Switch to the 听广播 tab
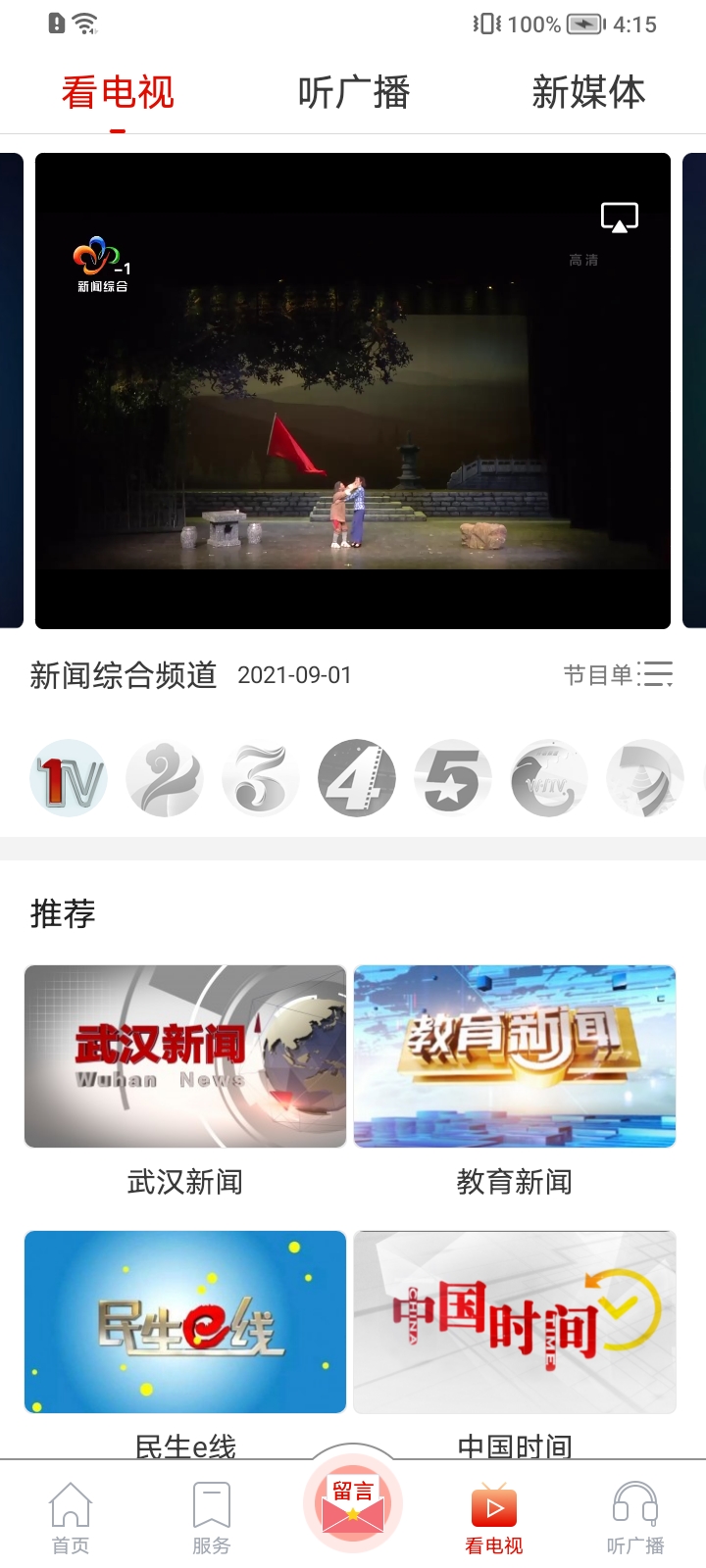706x1568 pixels. (353, 91)
